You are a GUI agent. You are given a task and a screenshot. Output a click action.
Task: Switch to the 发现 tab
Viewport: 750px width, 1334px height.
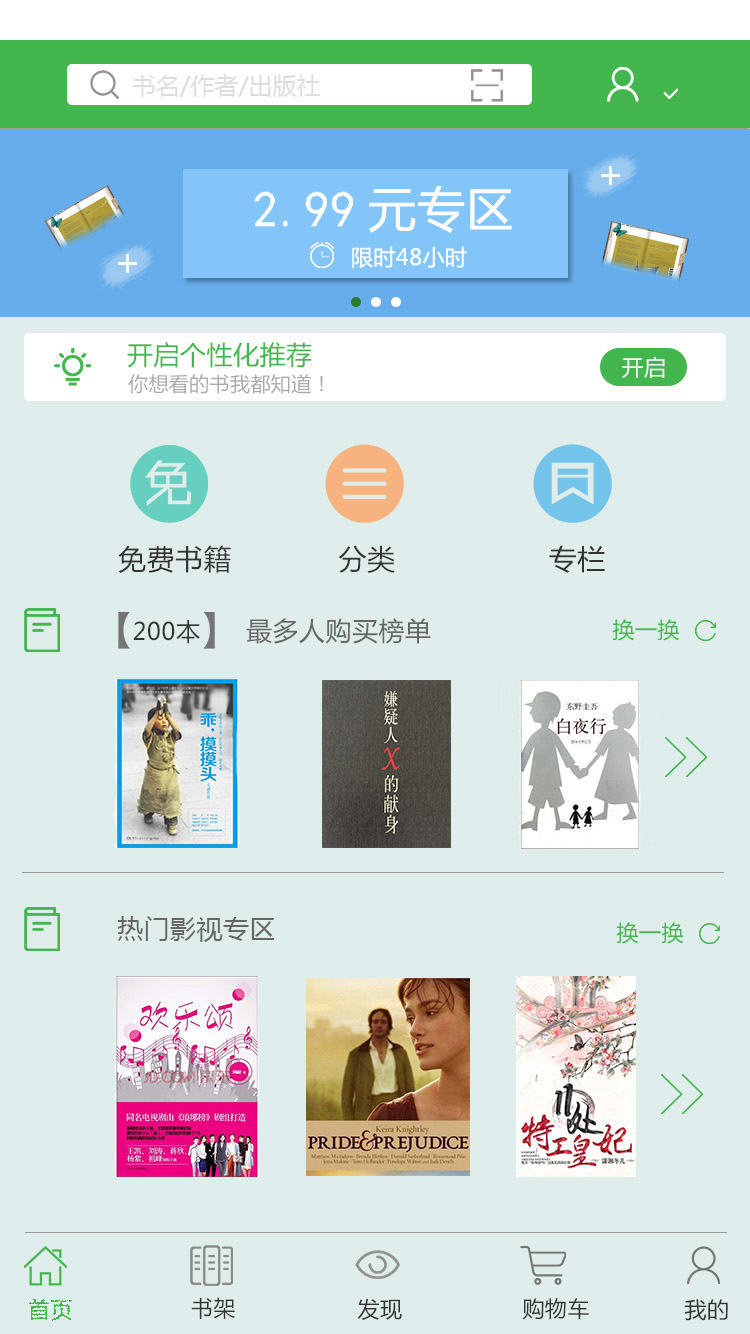pos(378,1282)
